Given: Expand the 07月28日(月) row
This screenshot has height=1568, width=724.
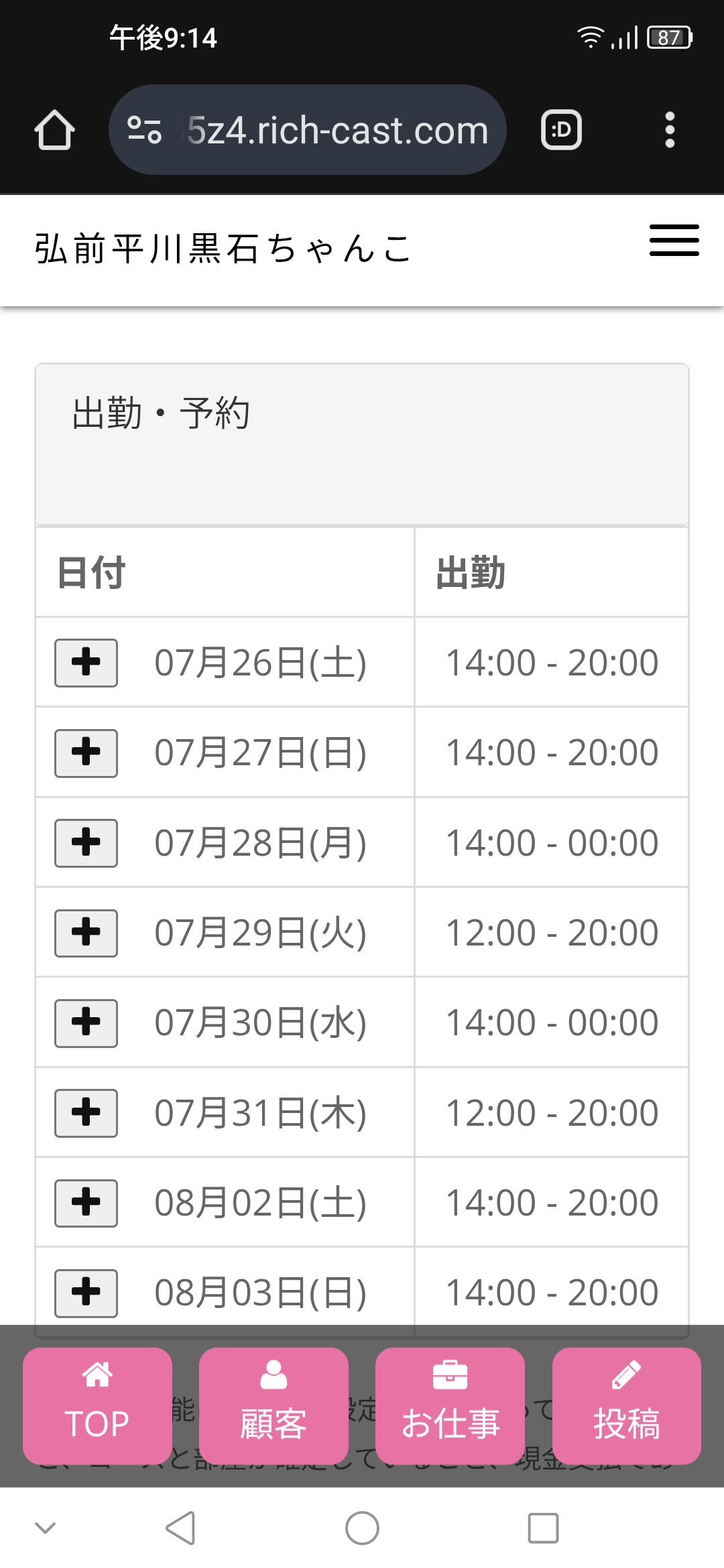Looking at the screenshot, I should pos(86,843).
